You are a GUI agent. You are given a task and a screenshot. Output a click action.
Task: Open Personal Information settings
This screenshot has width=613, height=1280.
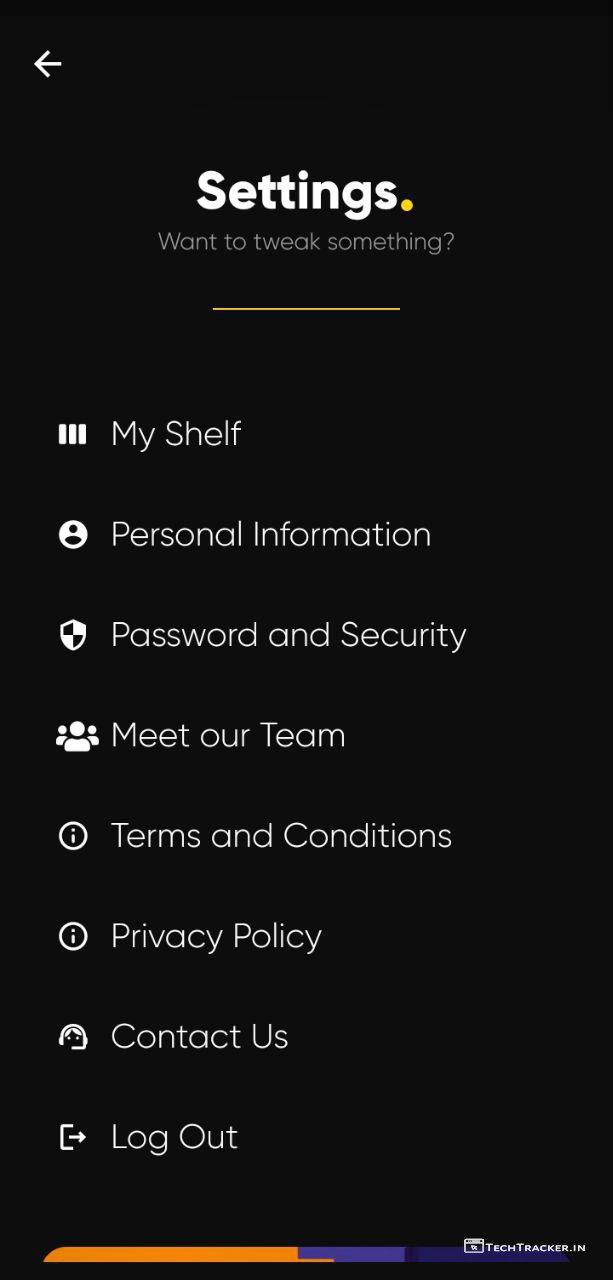pyautogui.click(x=270, y=535)
